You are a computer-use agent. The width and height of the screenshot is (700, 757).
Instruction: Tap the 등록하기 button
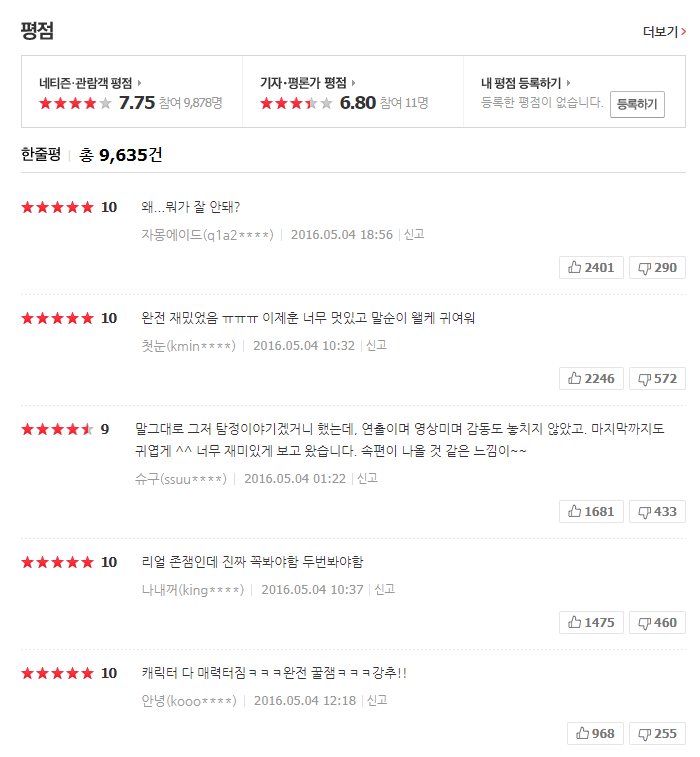tap(637, 103)
